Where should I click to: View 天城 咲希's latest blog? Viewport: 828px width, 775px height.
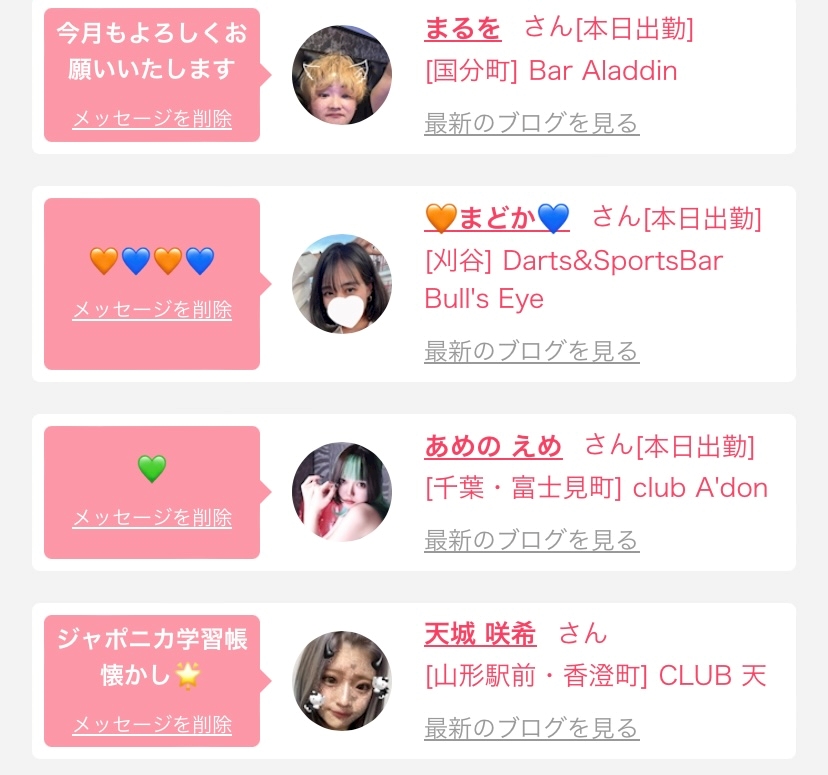point(532,728)
